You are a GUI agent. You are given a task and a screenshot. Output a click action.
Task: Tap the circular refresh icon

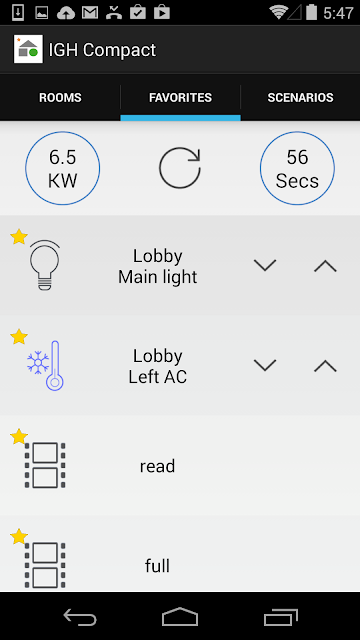[x=180, y=168]
